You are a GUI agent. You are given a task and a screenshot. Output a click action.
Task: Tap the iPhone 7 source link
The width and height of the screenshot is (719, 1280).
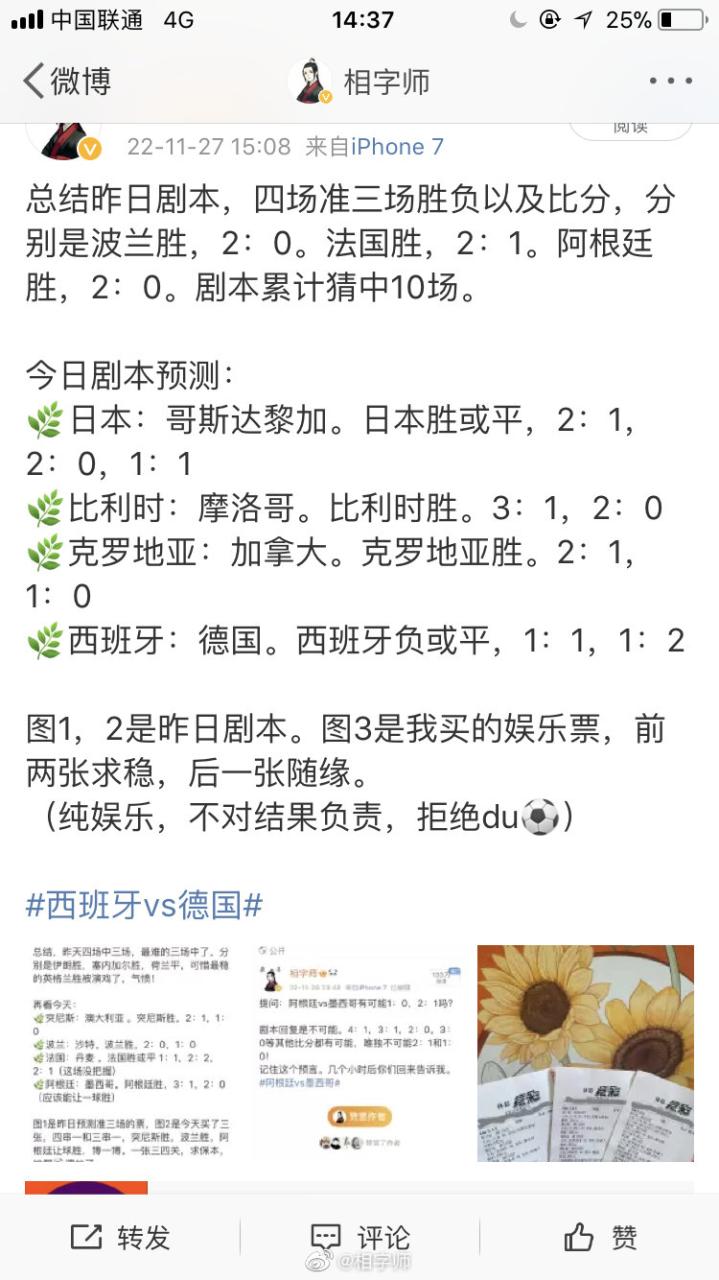pyautogui.click(x=396, y=147)
